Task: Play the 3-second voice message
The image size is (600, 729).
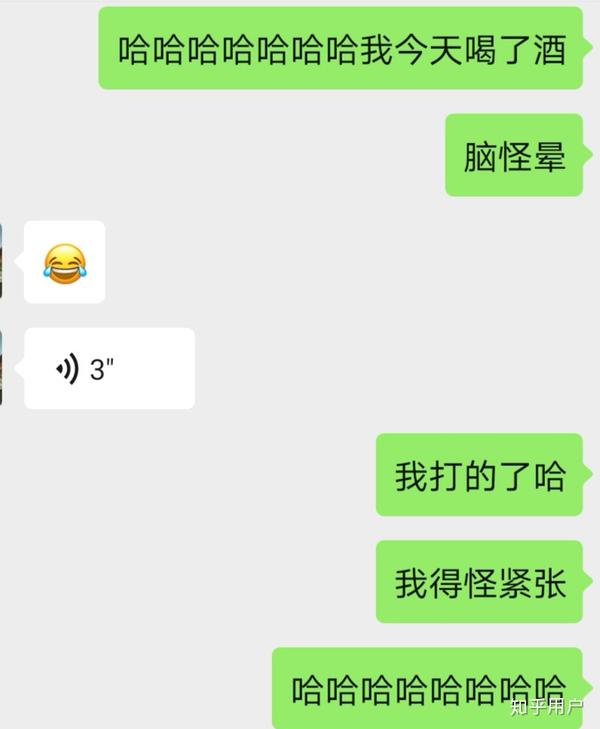Action: point(108,369)
